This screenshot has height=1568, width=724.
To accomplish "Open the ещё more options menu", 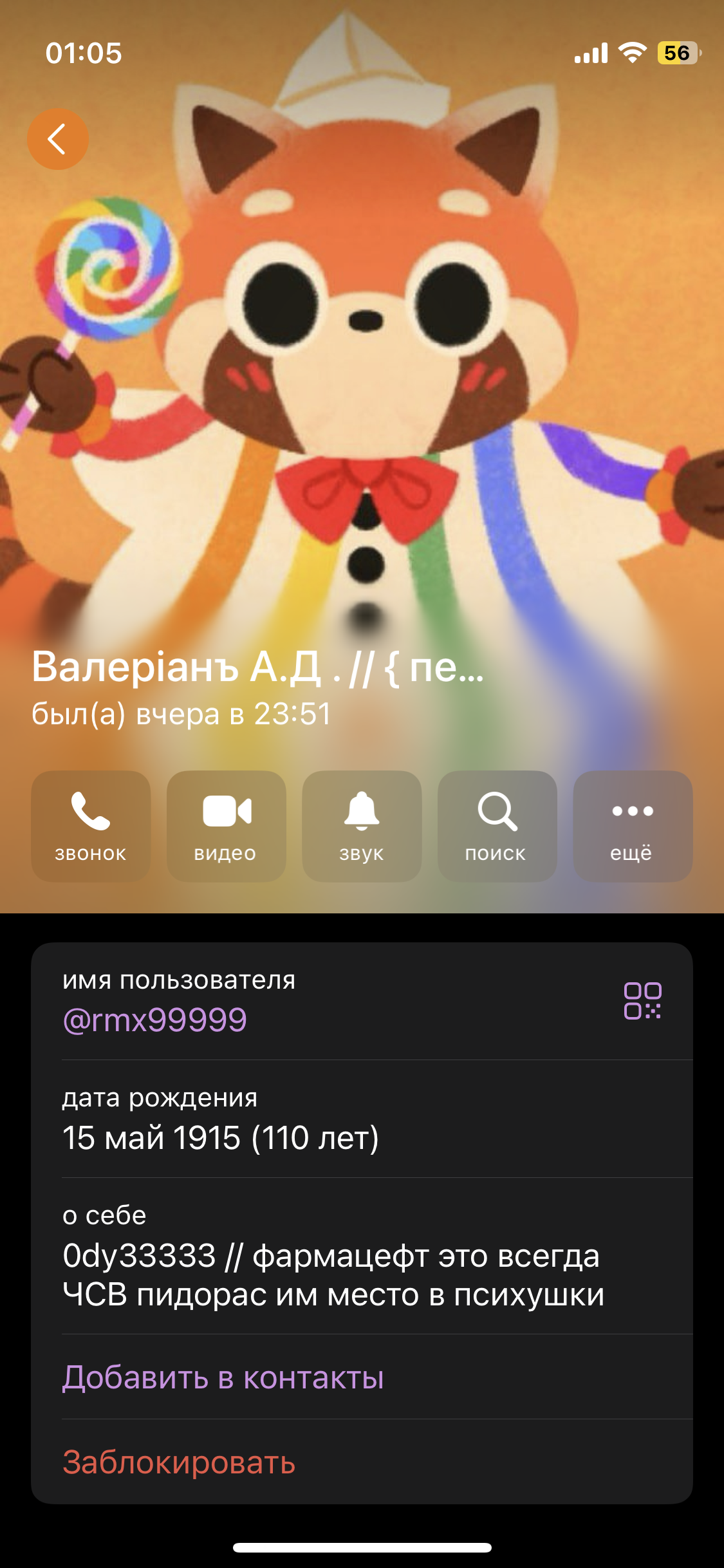I will coord(633,826).
